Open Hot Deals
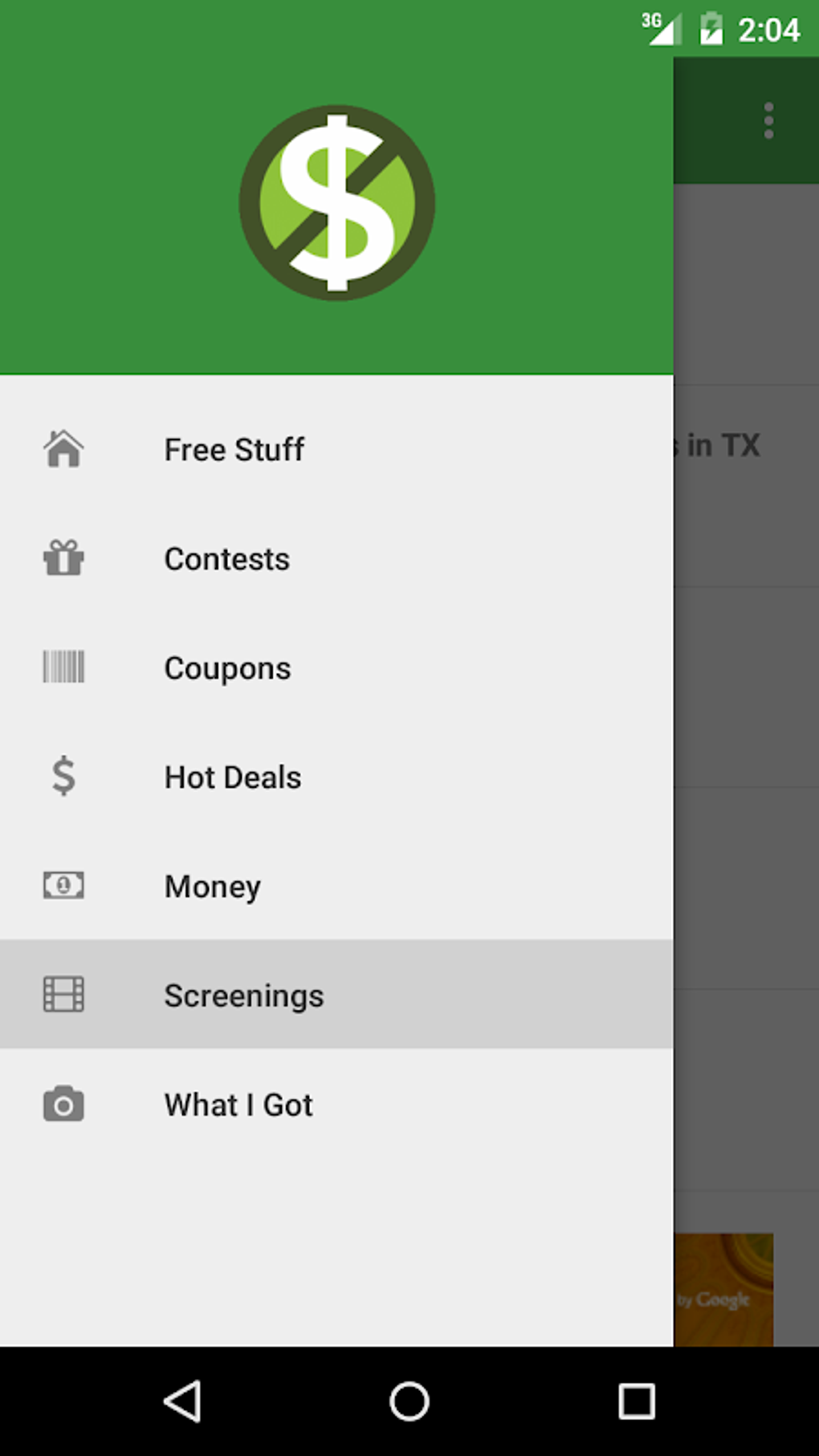This screenshot has width=819, height=1456. (336, 777)
